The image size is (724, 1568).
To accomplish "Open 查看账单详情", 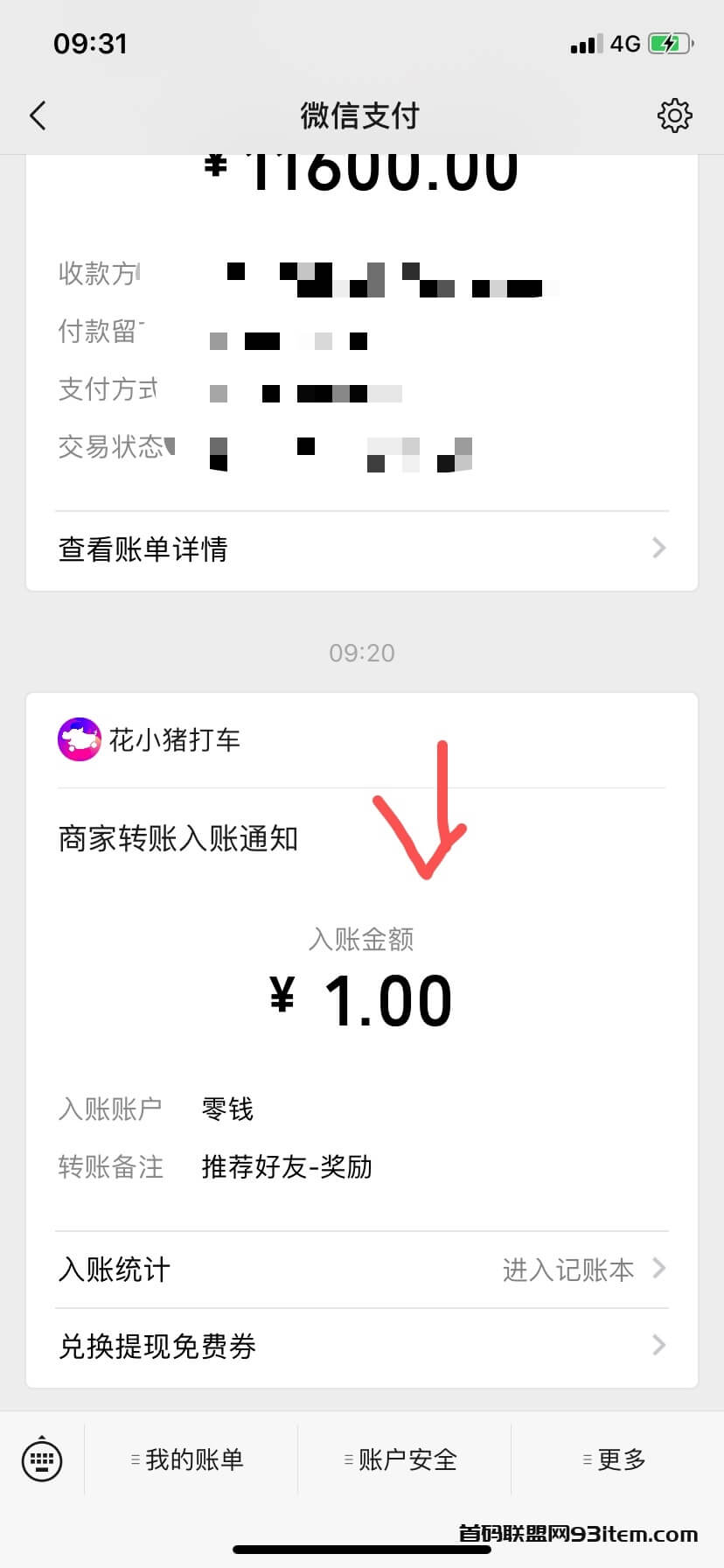I will (x=362, y=549).
